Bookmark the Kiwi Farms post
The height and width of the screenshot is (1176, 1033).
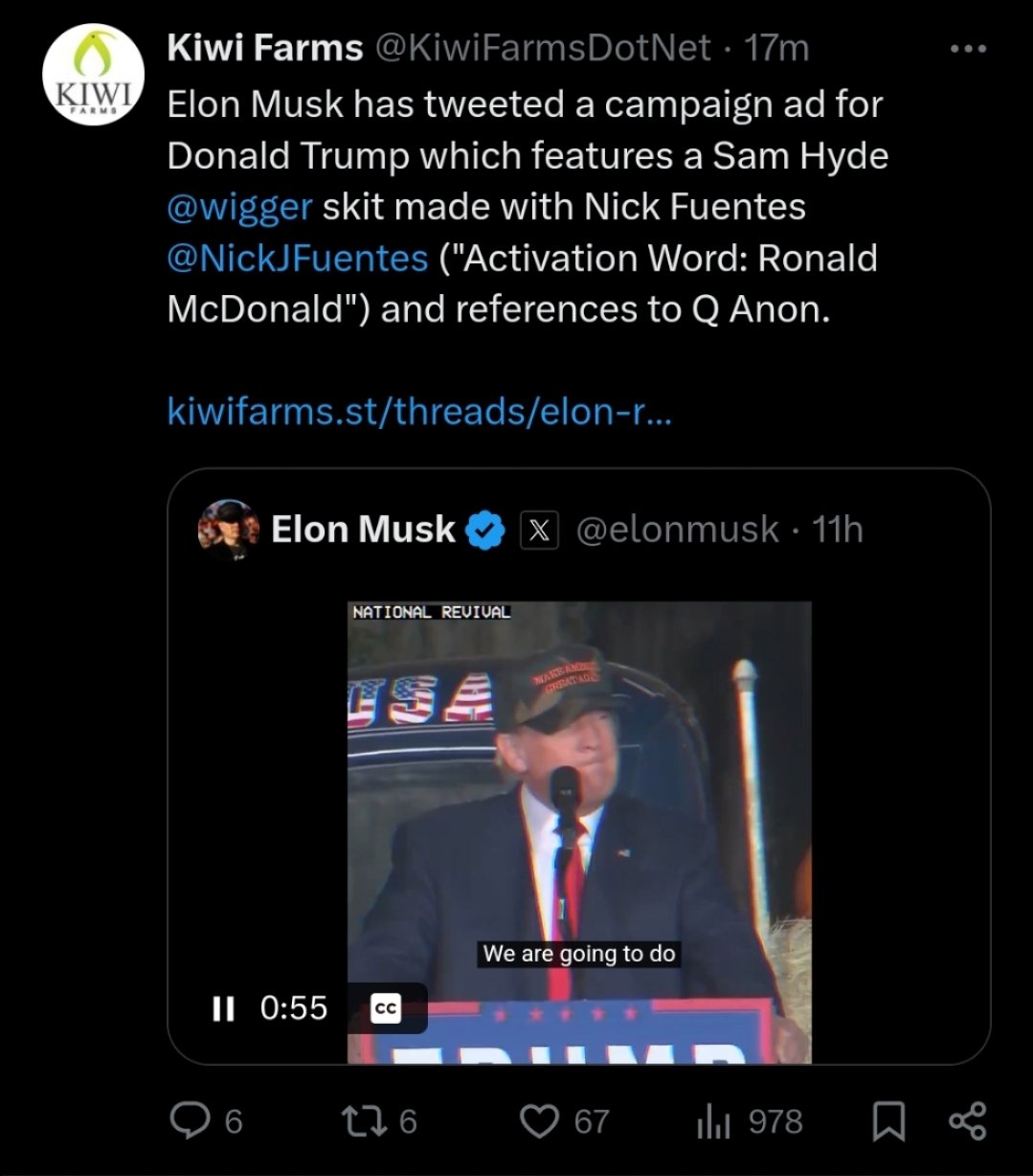[x=888, y=1121]
